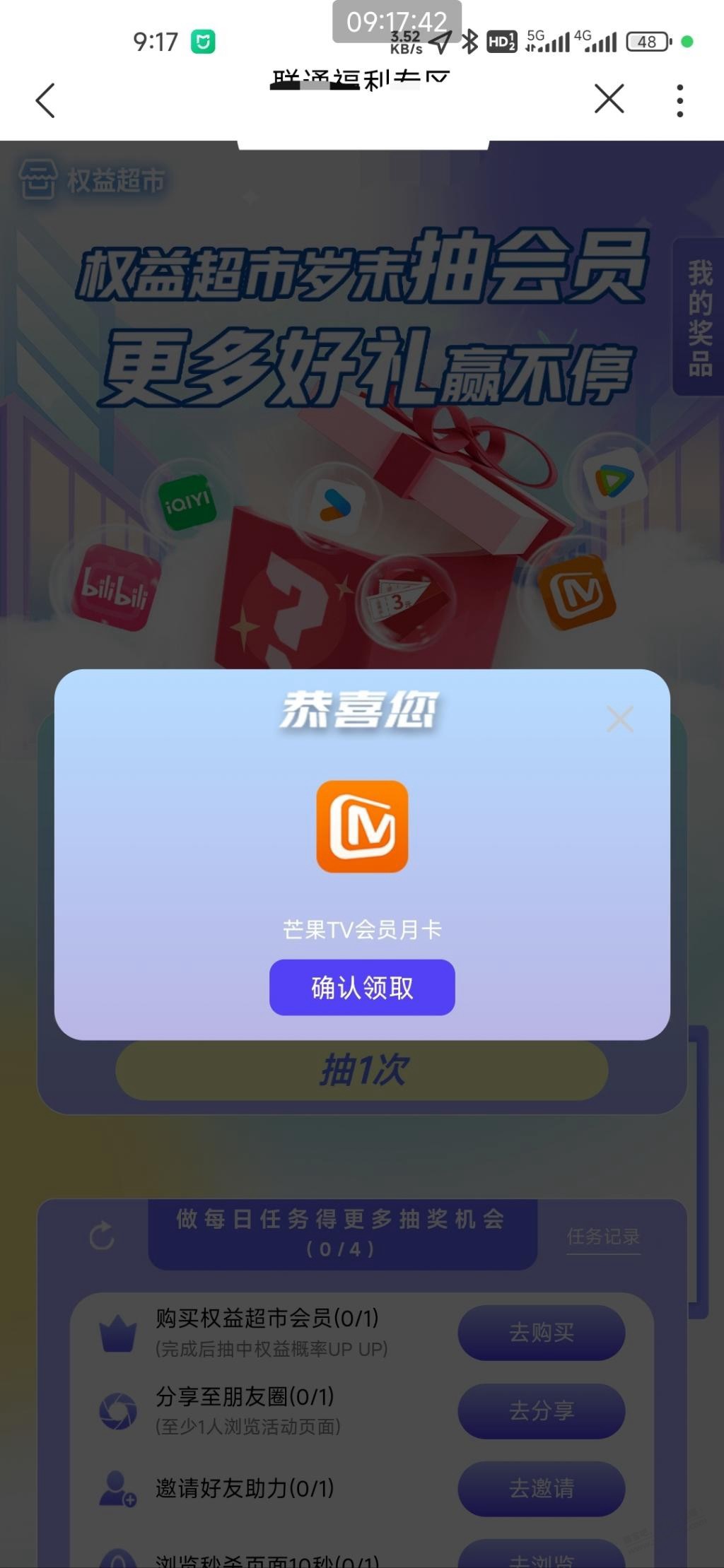Screen dimensions: 724x1568
Task: Tap 去购买 for 购买权益超市会员
Action: tap(541, 1333)
